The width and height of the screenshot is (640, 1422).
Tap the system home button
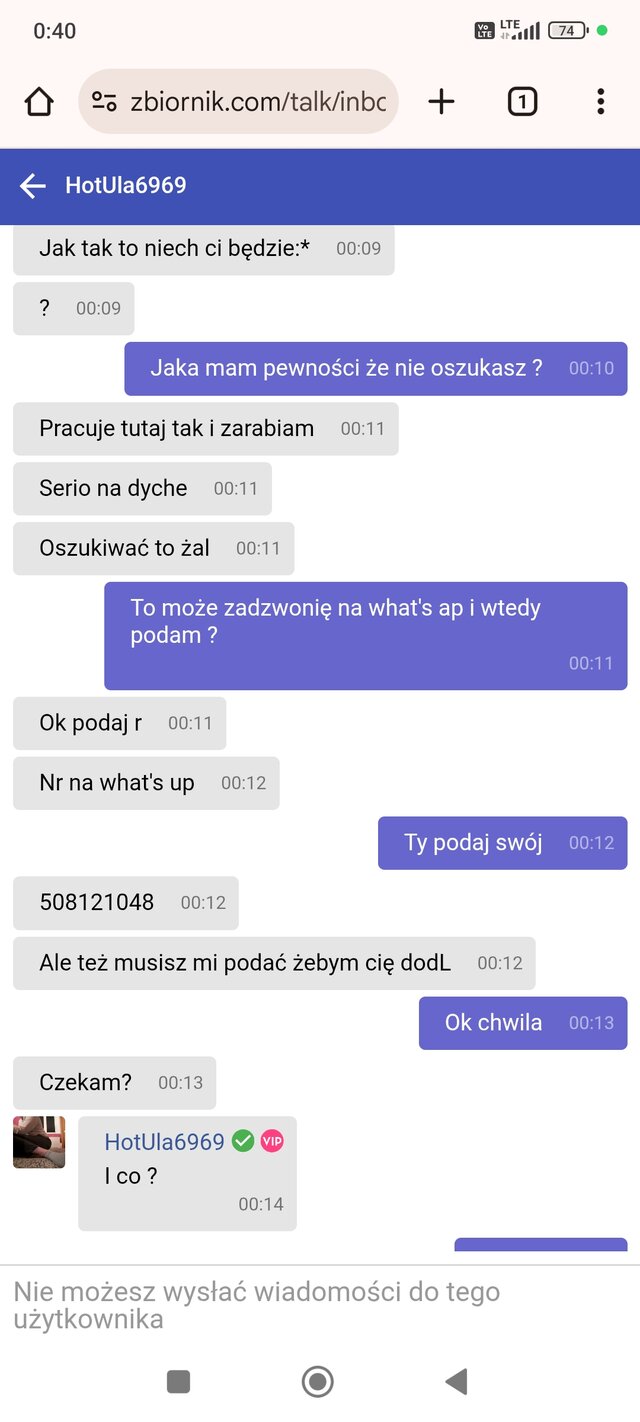click(318, 1382)
